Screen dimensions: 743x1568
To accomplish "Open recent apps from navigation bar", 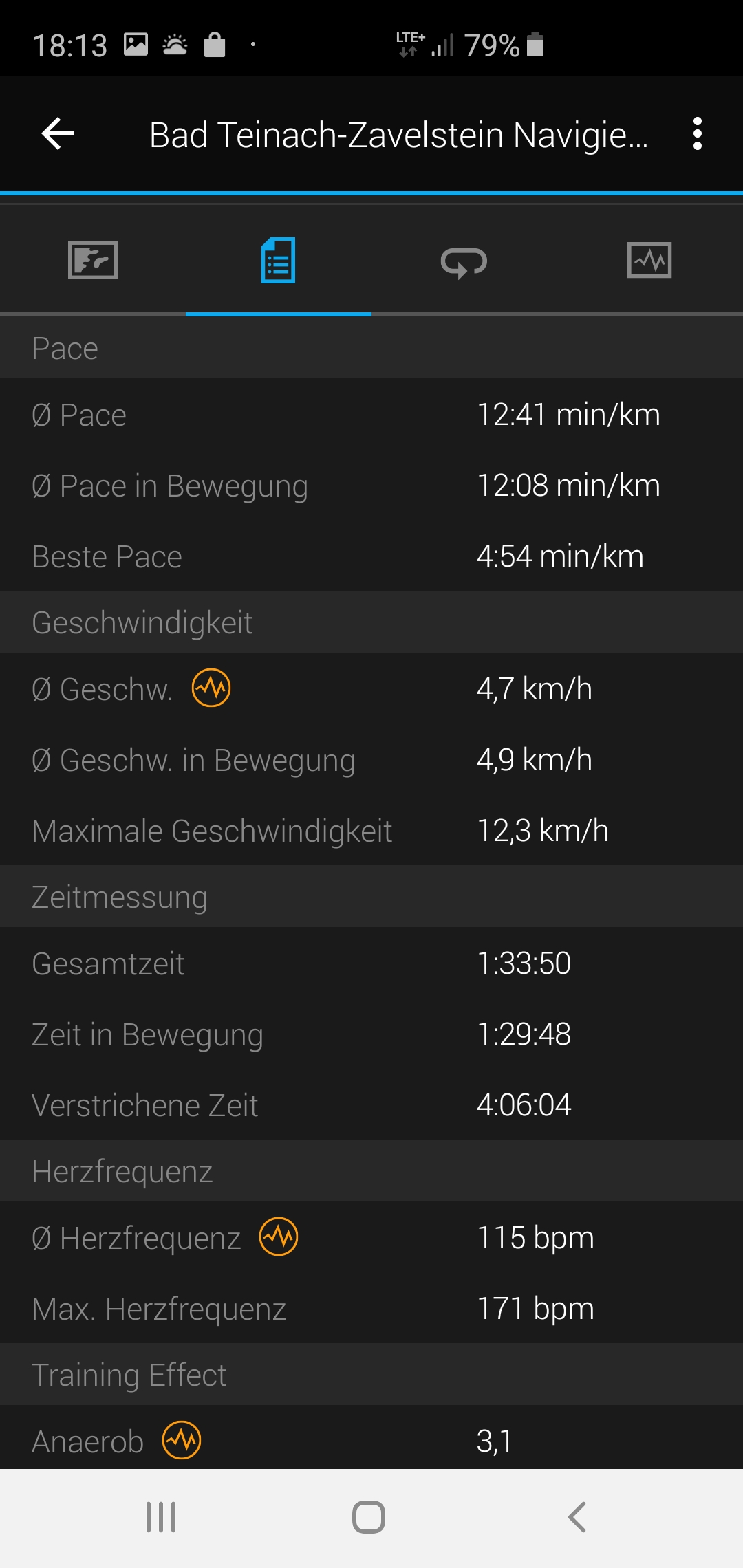I will (161, 1517).
